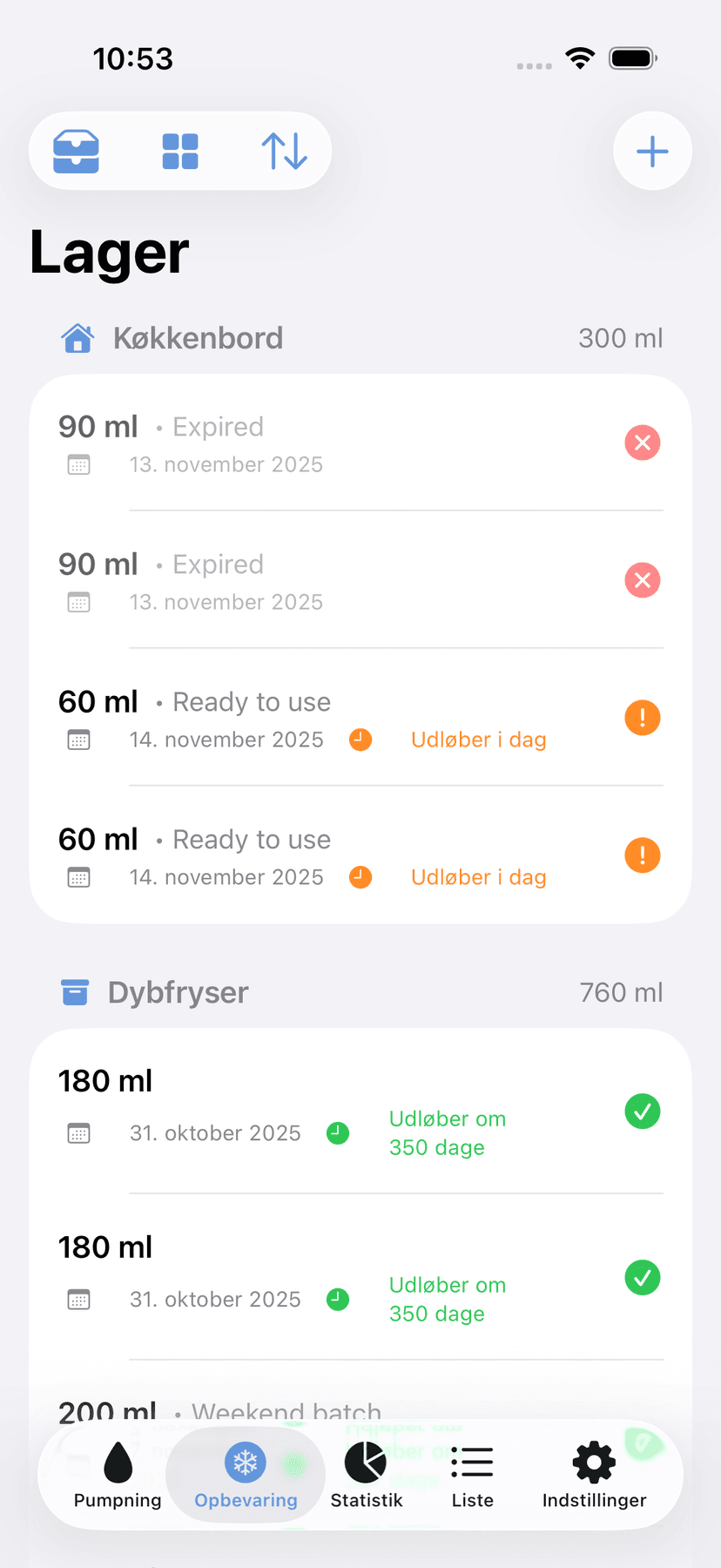Screen dimensions: 721x1568
Task: Tap the green clock icon on the 180 ml entry
Action: tap(338, 1132)
